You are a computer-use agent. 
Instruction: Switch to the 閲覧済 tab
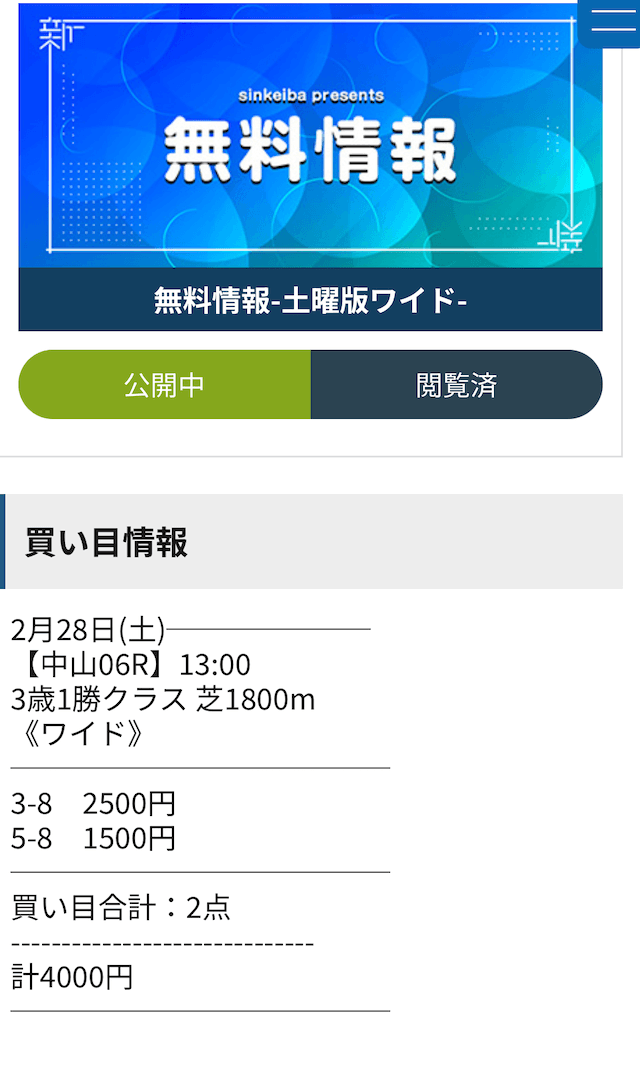click(x=456, y=385)
